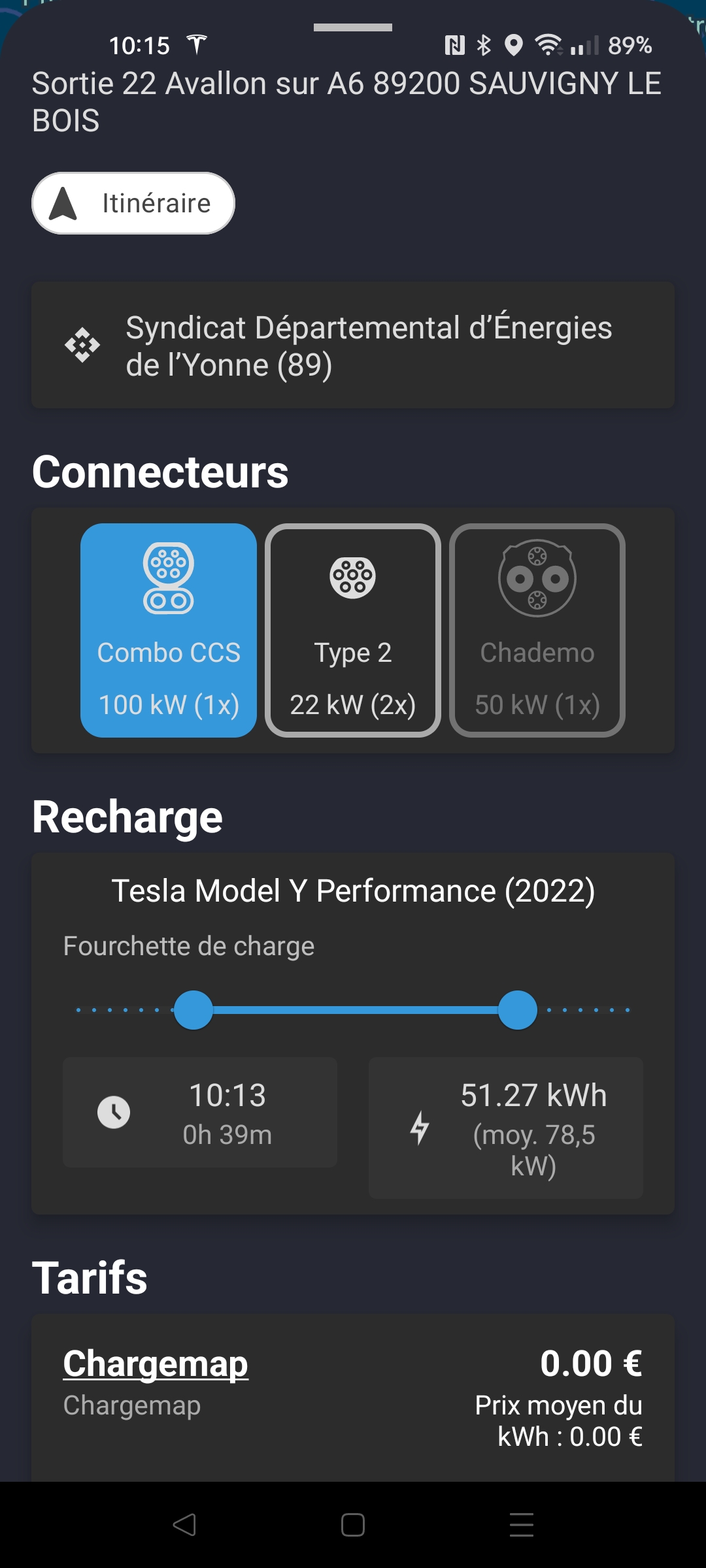Image resolution: width=706 pixels, height=1568 pixels.
Task: Tap the sheet drag handle at top
Action: (353, 27)
